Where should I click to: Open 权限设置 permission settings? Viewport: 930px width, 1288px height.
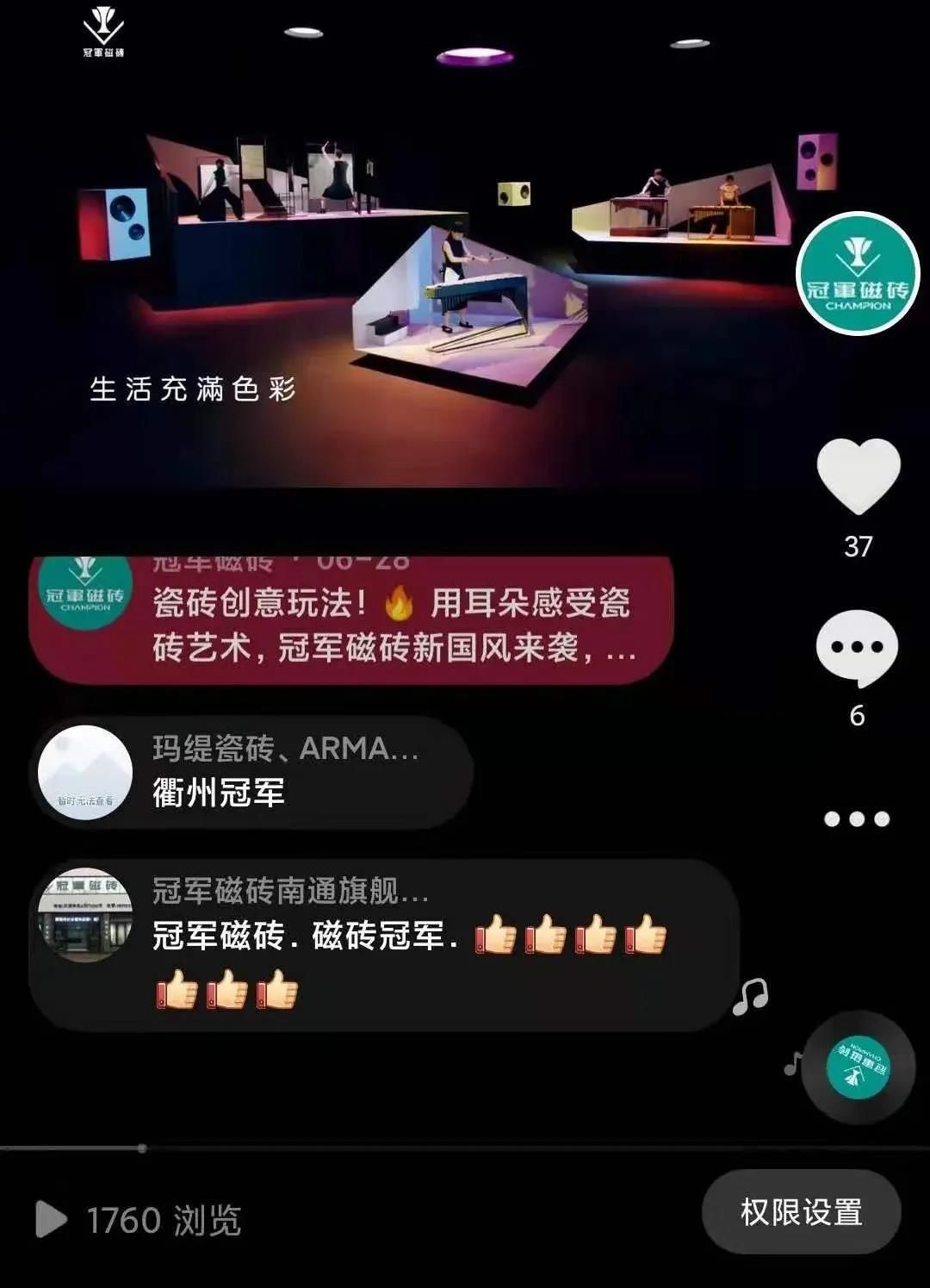[x=801, y=1212]
